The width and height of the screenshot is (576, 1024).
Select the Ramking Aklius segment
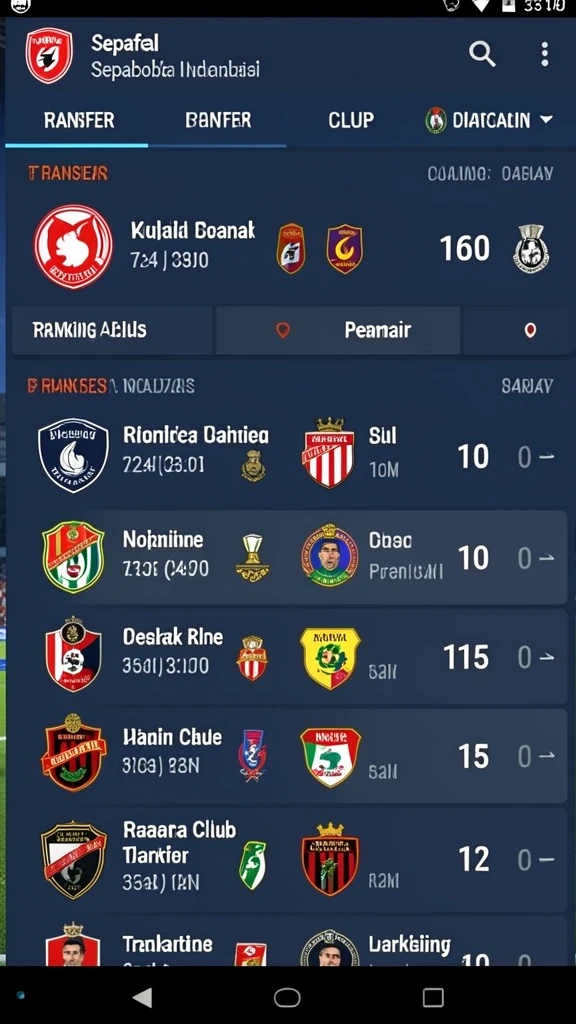click(x=112, y=330)
